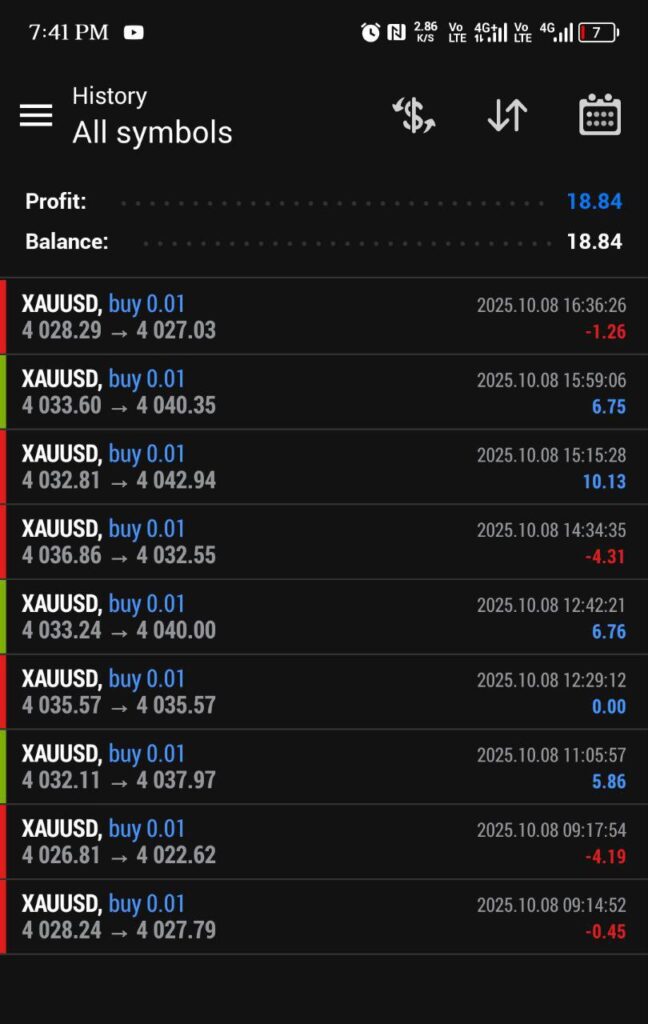
Task: Show details of the 11:05:57 trade
Action: (x=324, y=767)
